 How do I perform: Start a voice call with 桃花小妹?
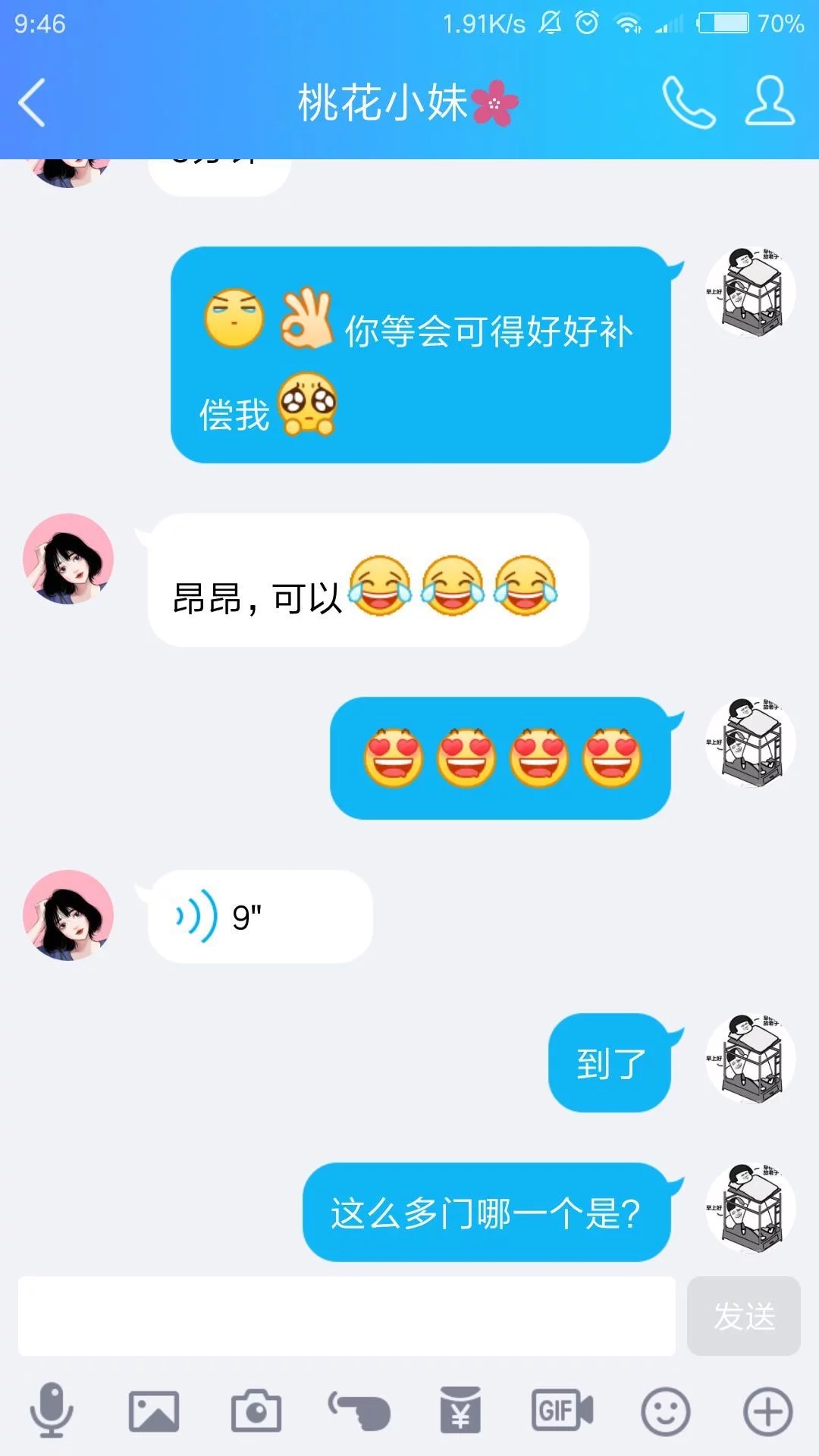tap(688, 102)
